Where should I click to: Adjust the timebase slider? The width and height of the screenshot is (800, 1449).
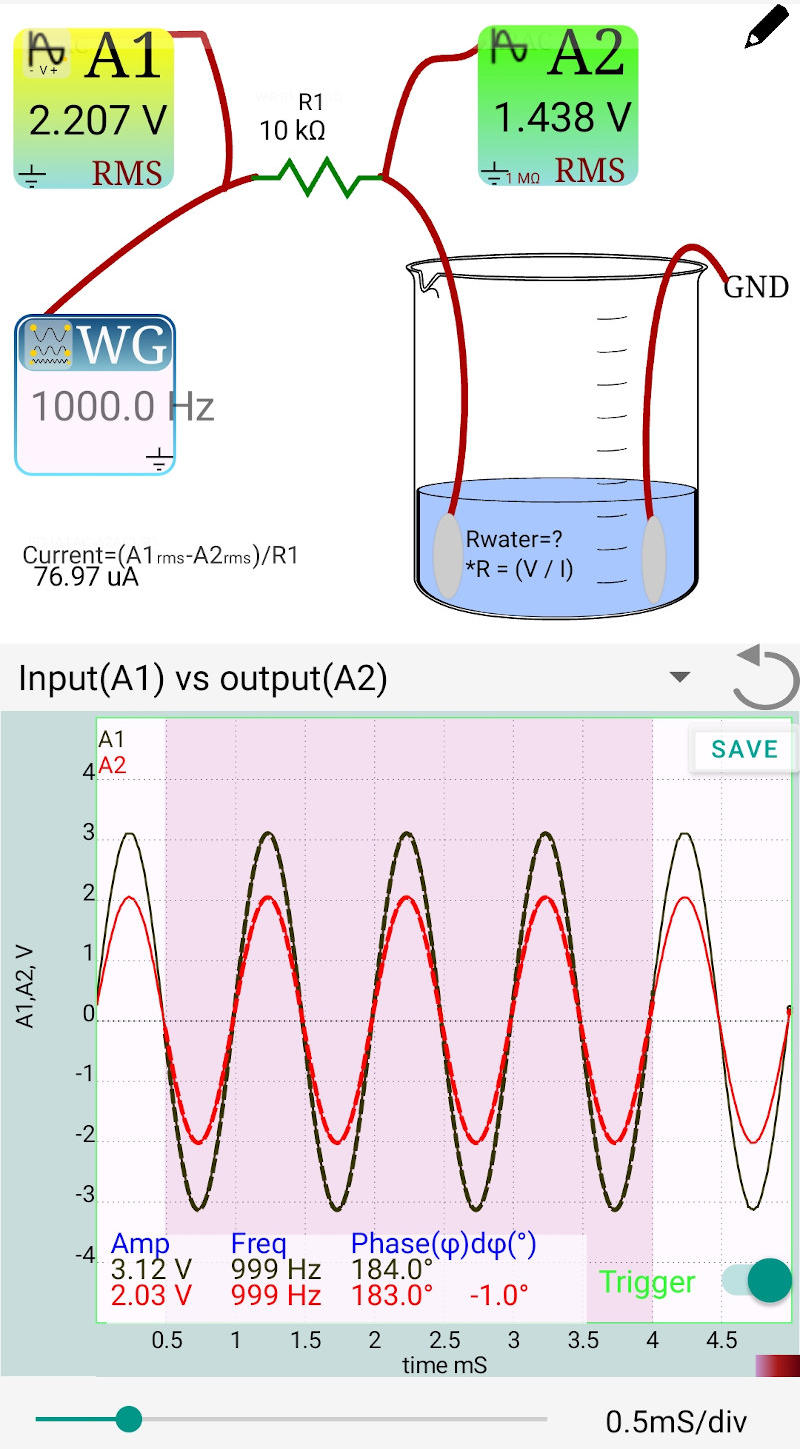pyautogui.click(x=129, y=1419)
